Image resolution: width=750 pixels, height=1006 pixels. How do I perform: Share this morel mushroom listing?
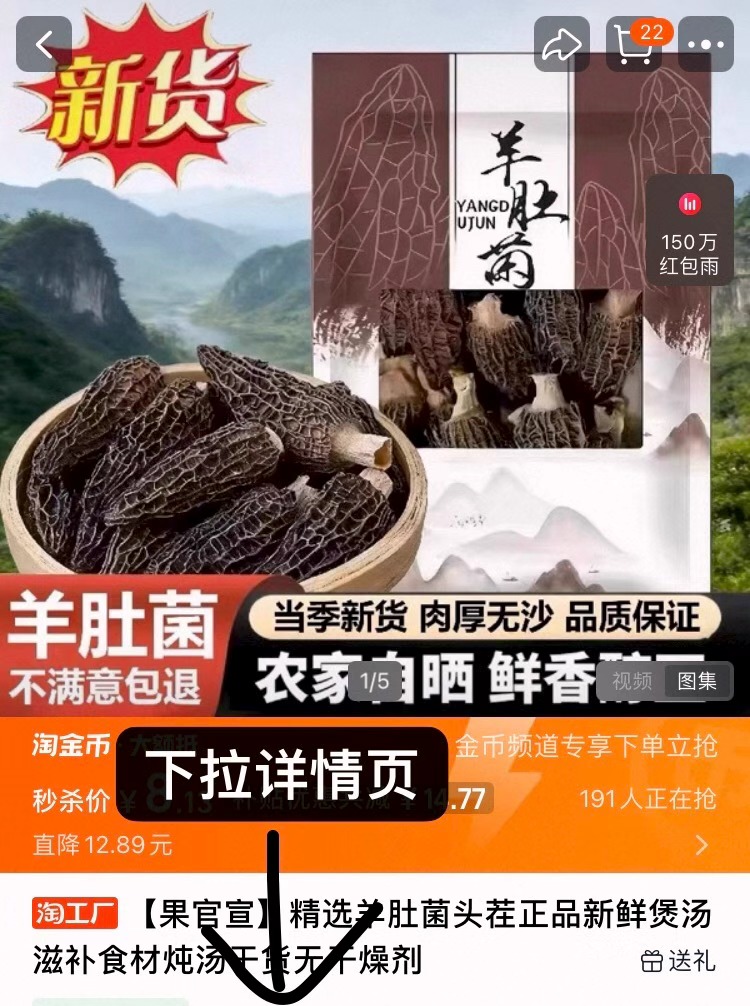pyautogui.click(x=563, y=44)
